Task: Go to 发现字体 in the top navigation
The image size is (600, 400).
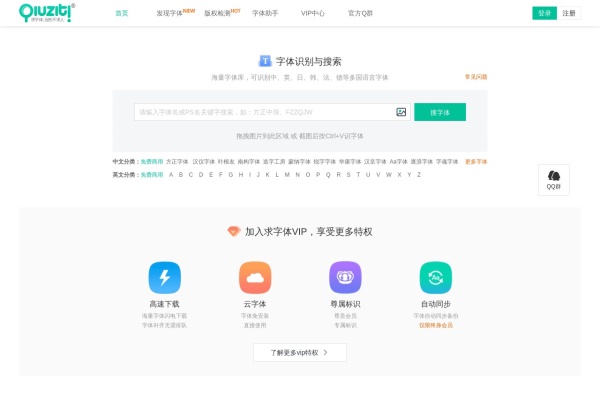Action: [x=170, y=13]
